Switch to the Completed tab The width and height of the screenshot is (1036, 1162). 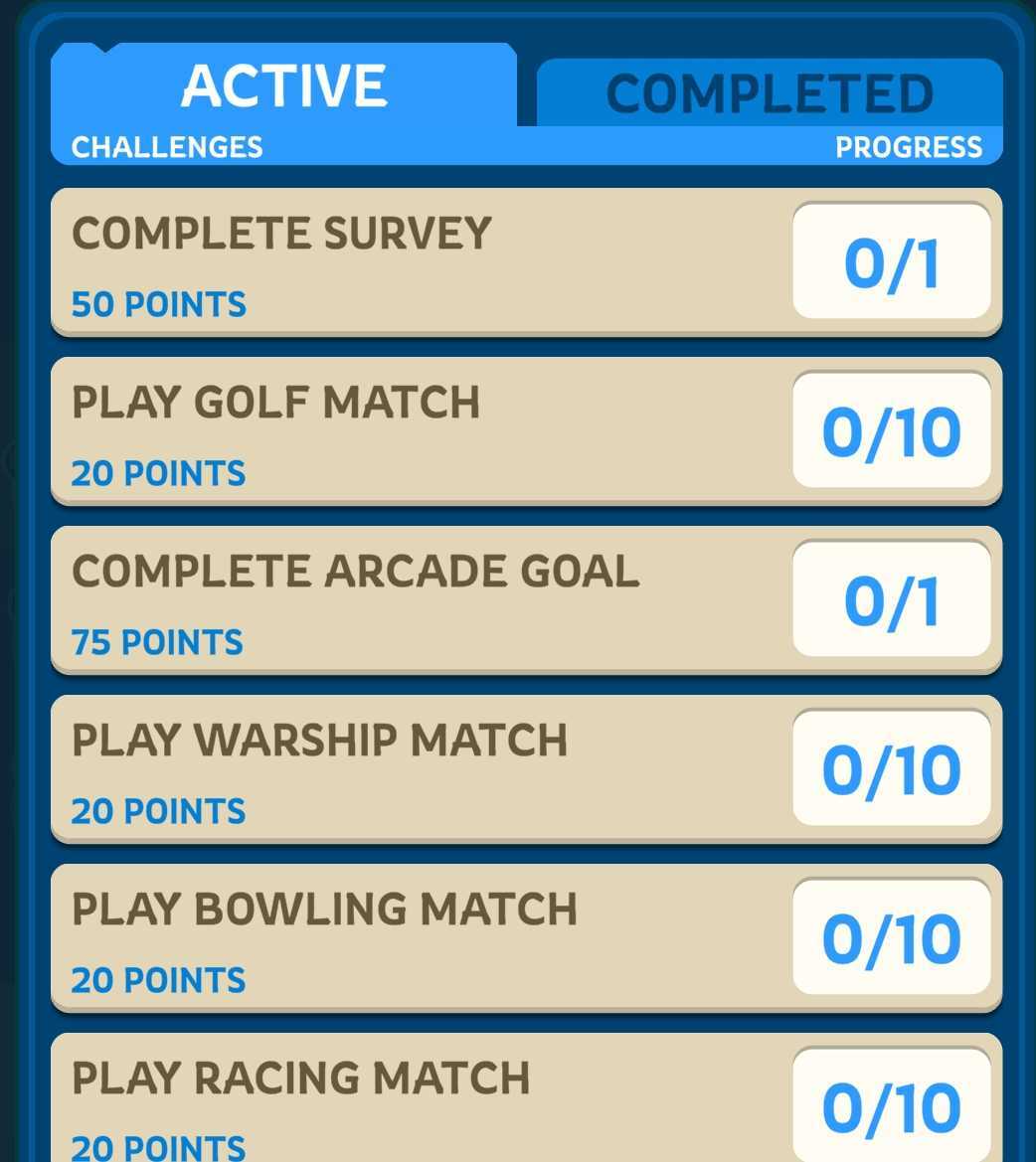click(x=770, y=93)
